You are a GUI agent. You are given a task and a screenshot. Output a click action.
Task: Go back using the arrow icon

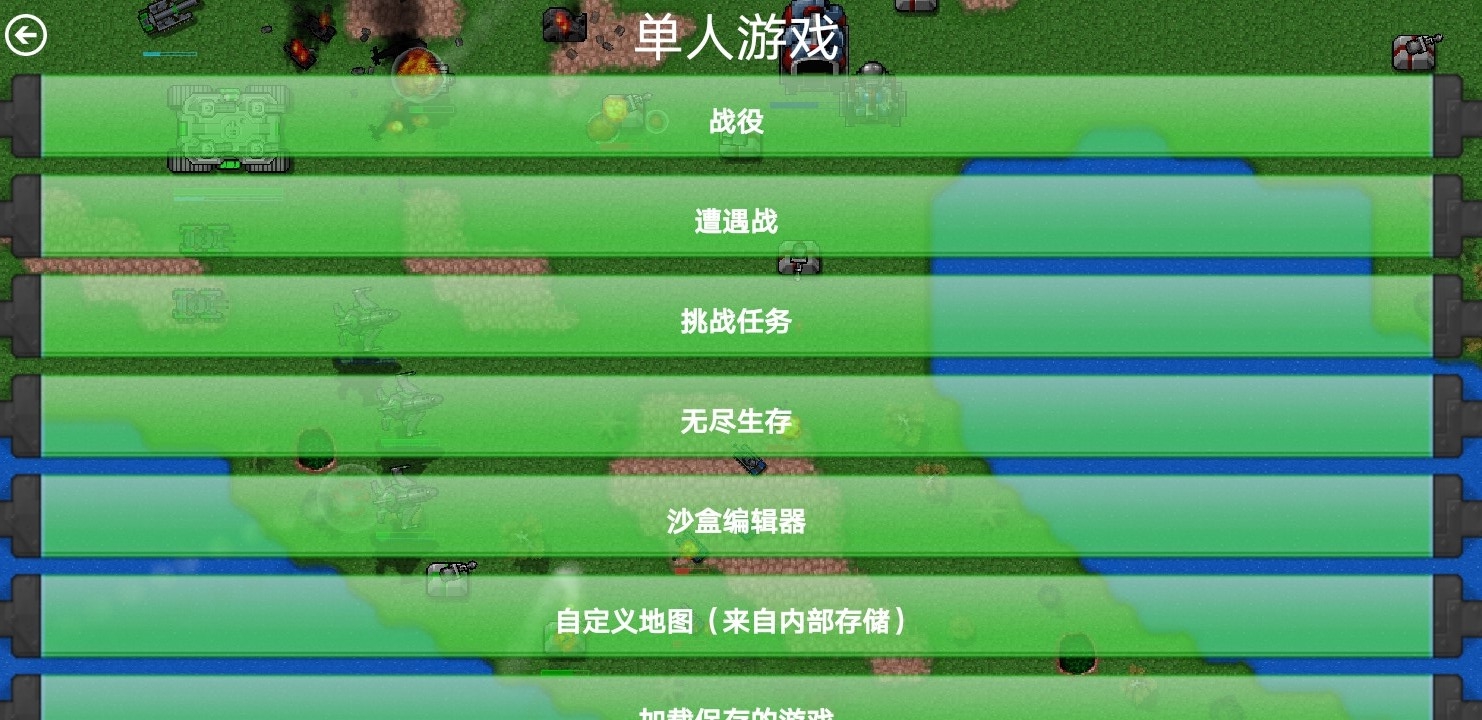pos(26,37)
